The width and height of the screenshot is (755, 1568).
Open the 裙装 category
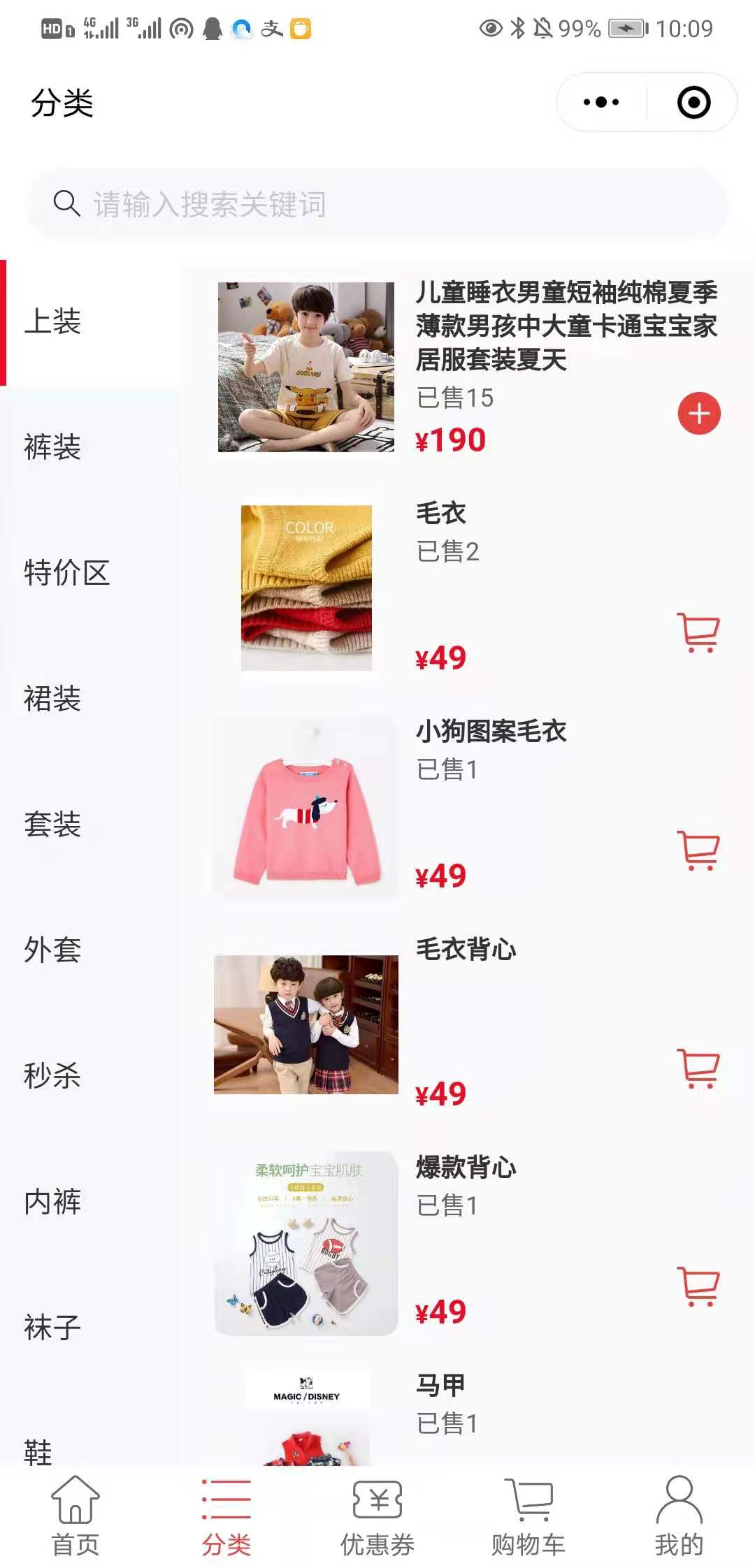53,699
